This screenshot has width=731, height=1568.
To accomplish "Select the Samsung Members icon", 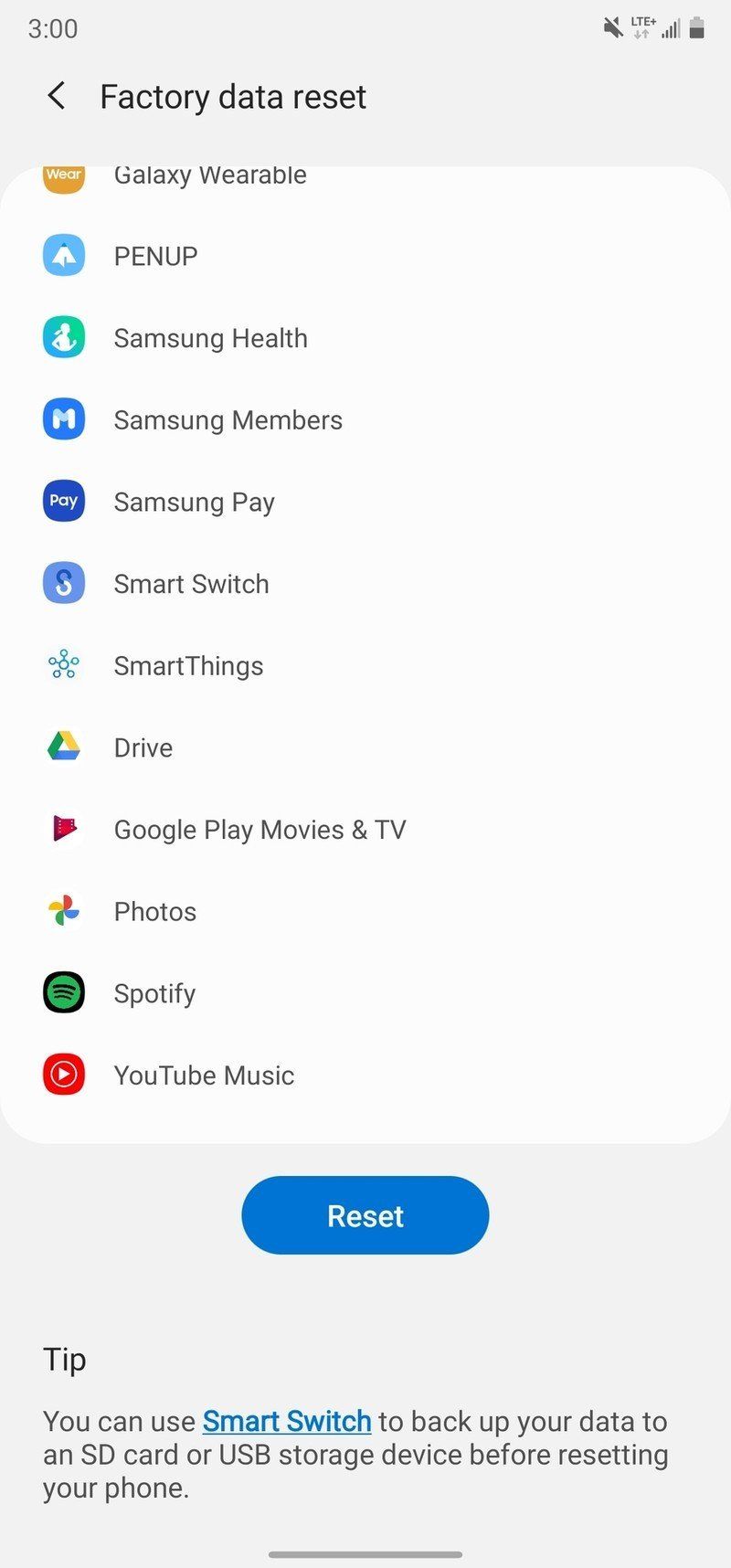I will click(x=62, y=419).
